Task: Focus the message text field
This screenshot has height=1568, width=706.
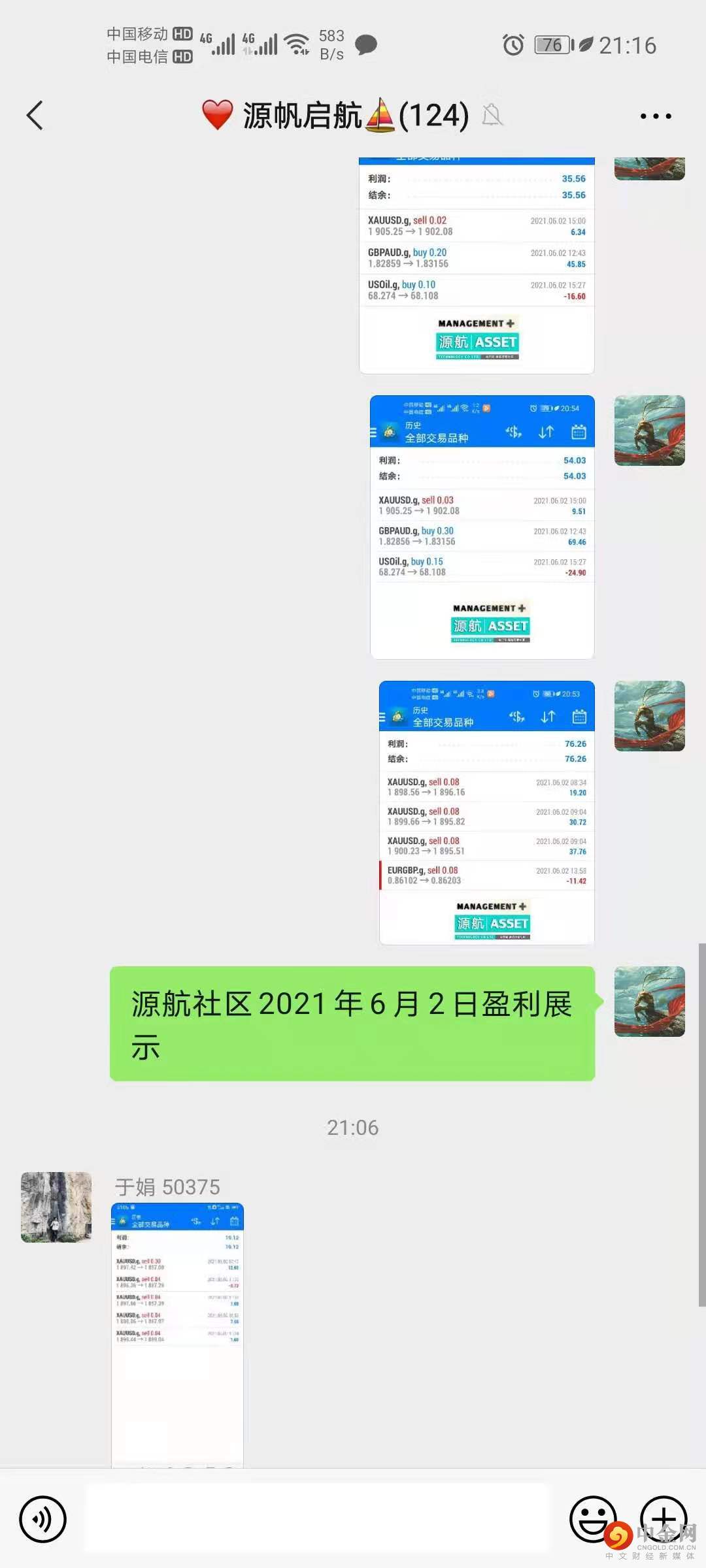Action: pos(317,1518)
